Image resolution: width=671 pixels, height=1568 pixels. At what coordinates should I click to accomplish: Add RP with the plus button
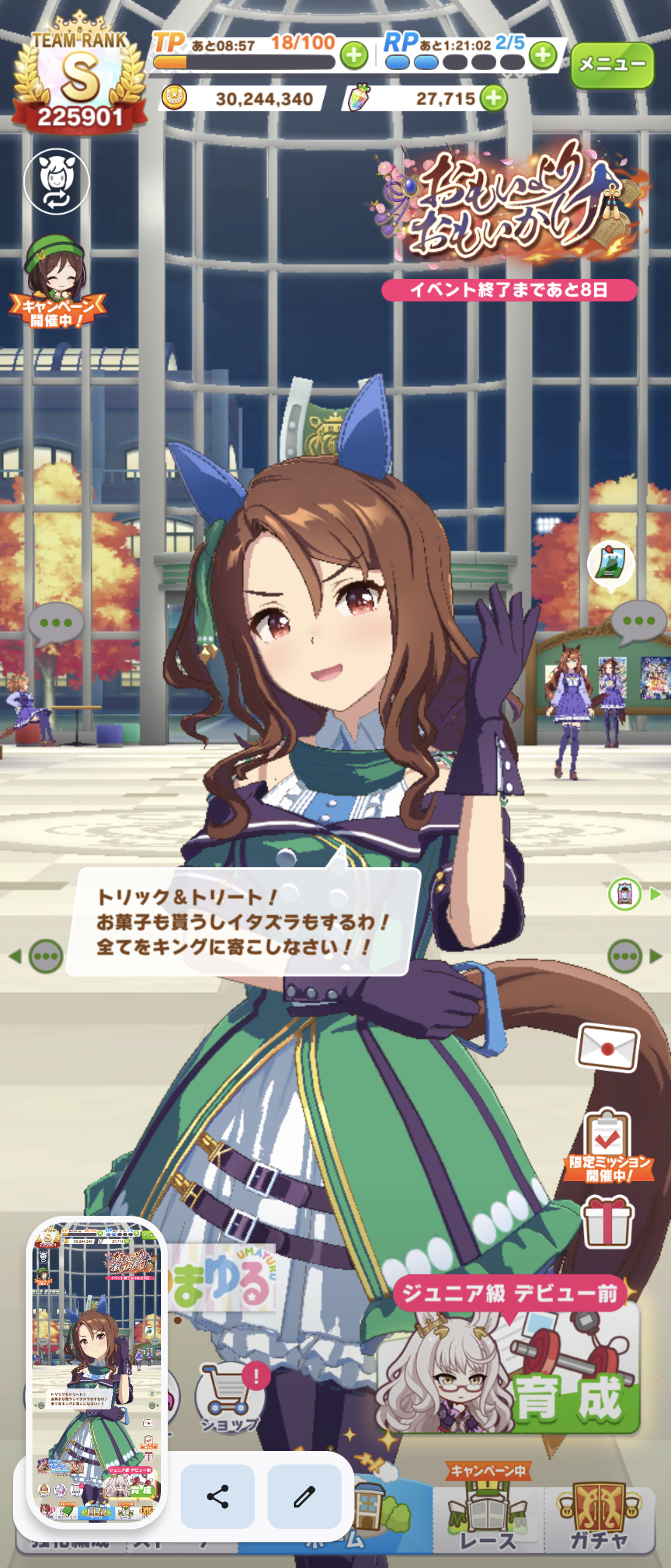[x=543, y=56]
